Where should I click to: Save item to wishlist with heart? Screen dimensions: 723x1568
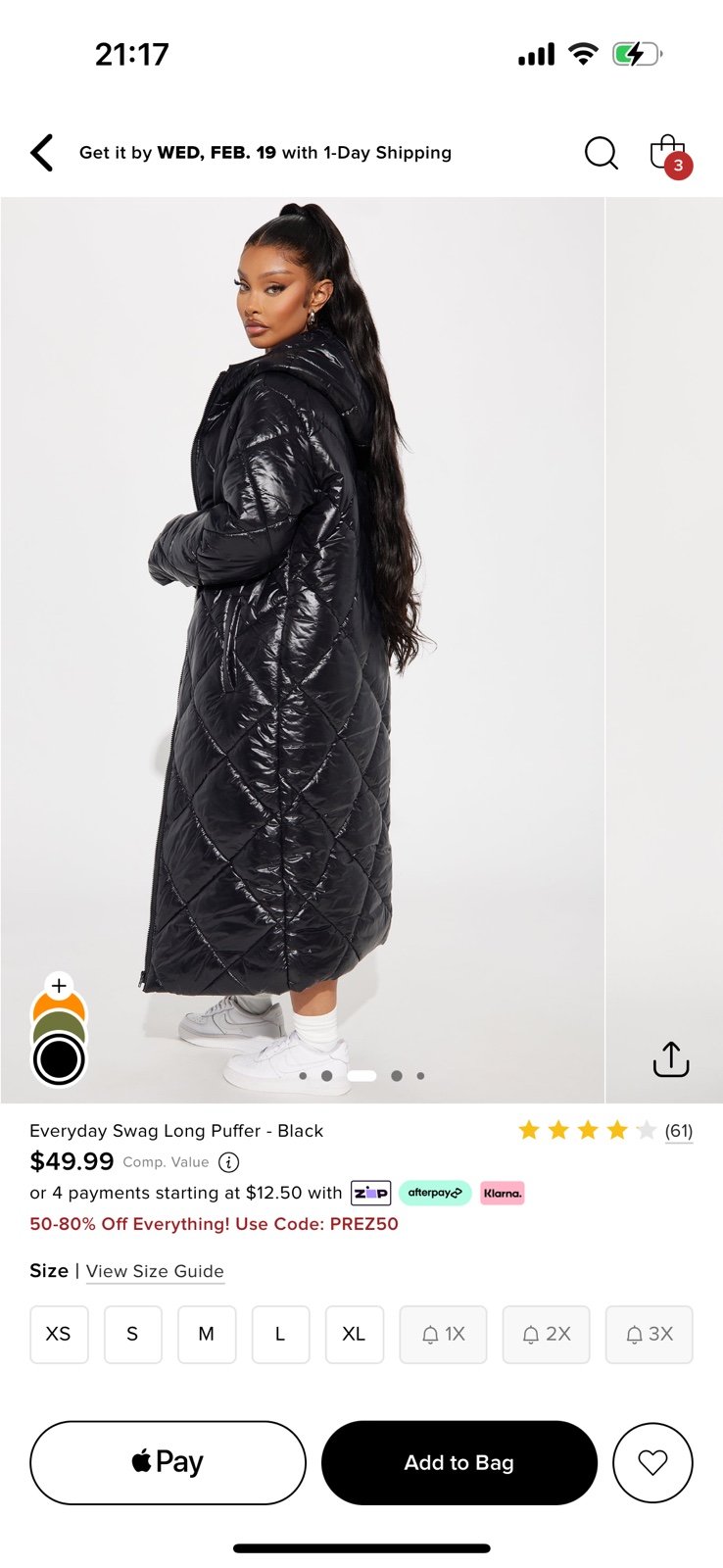pos(652,1462)
